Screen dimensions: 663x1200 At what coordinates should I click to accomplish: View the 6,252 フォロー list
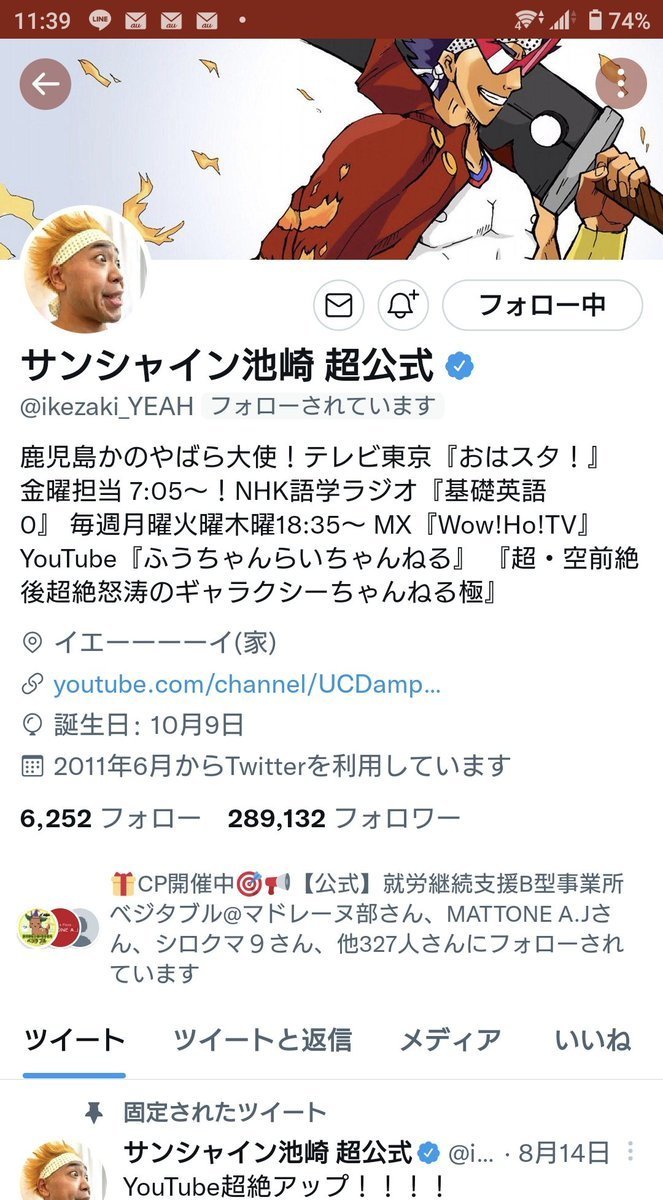(110, 820)
